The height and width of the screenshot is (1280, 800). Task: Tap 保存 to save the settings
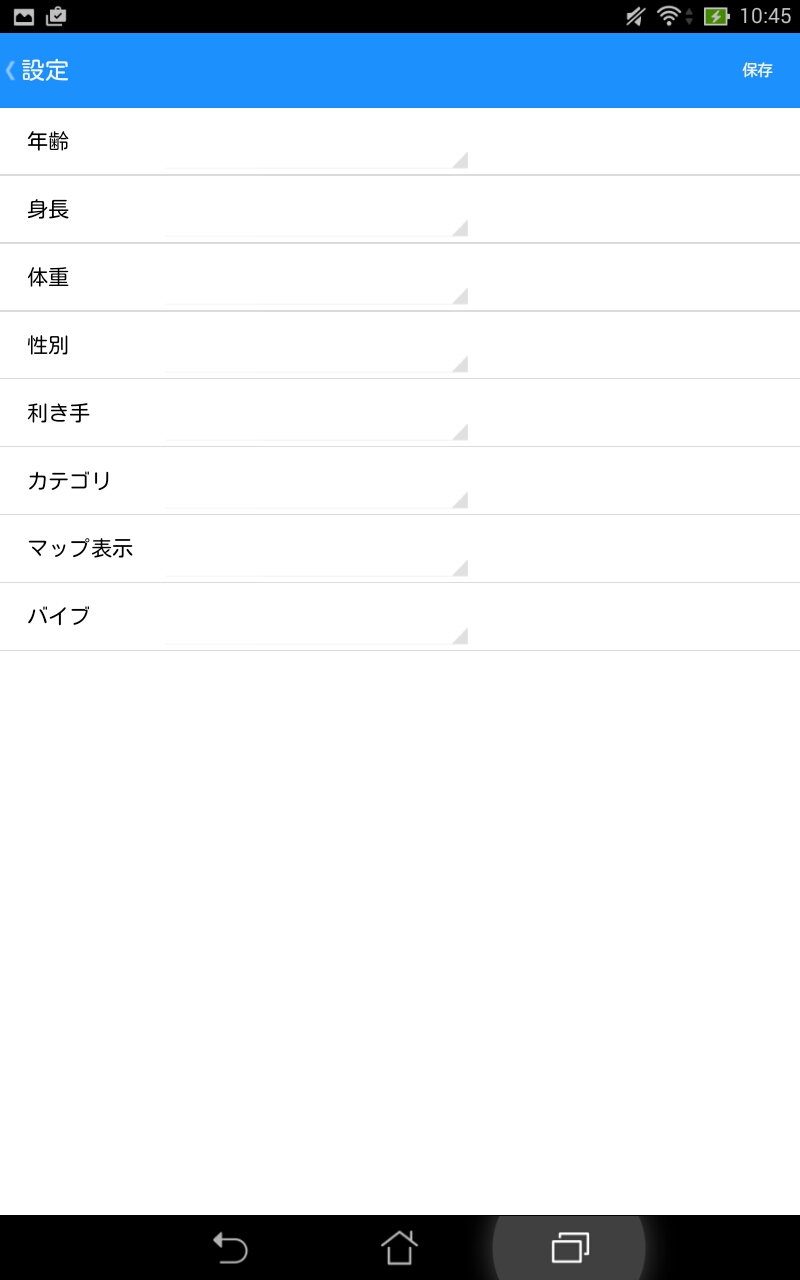757,70
